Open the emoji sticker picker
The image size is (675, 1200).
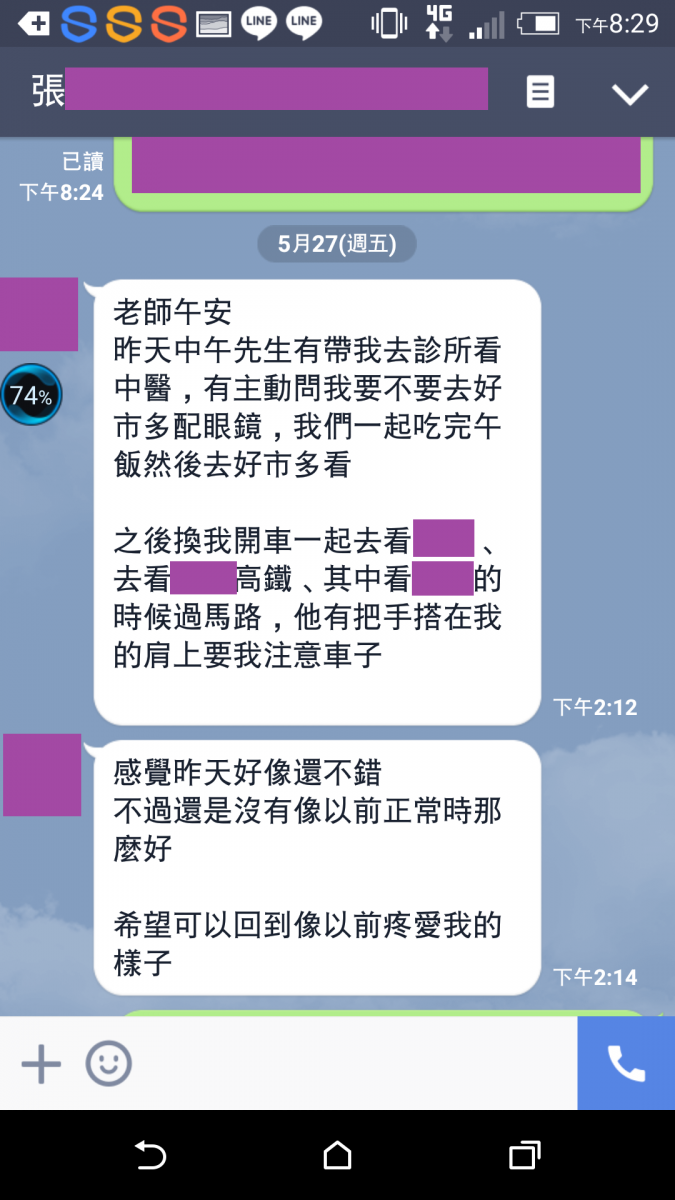pyautogui.click(x=108, y=1064)
